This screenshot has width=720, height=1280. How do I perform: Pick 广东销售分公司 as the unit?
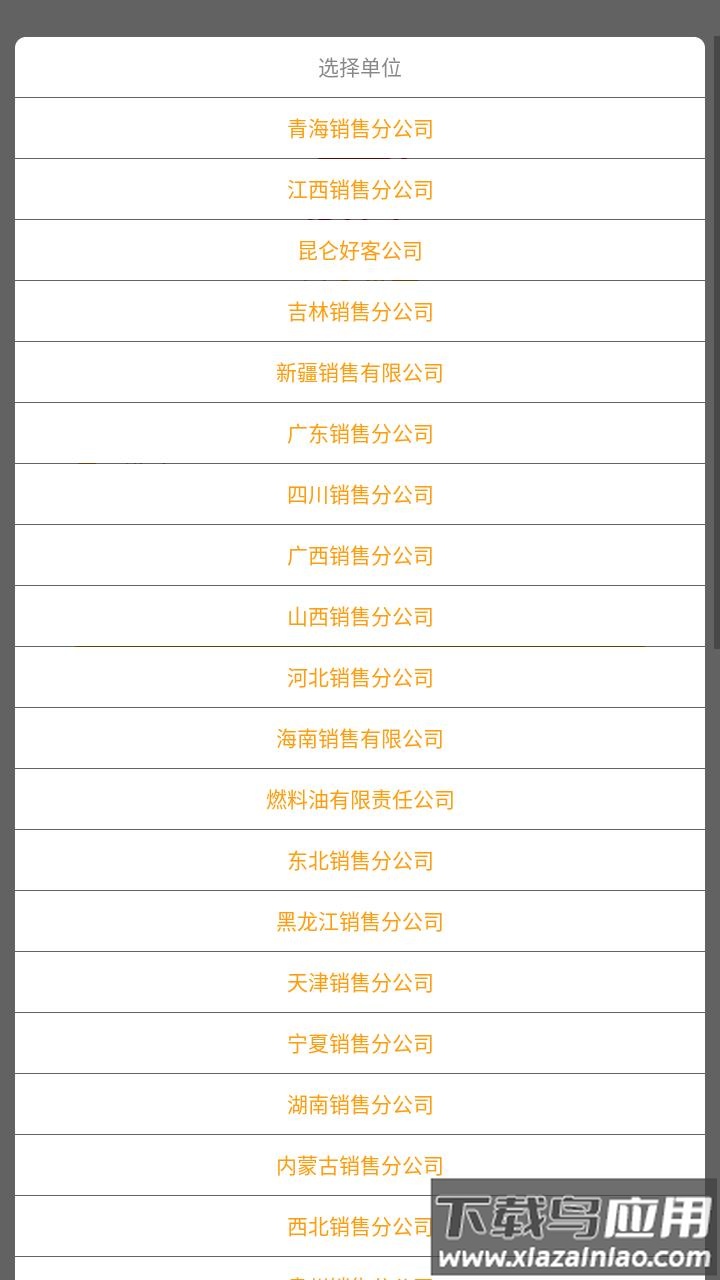click(360, 433)
